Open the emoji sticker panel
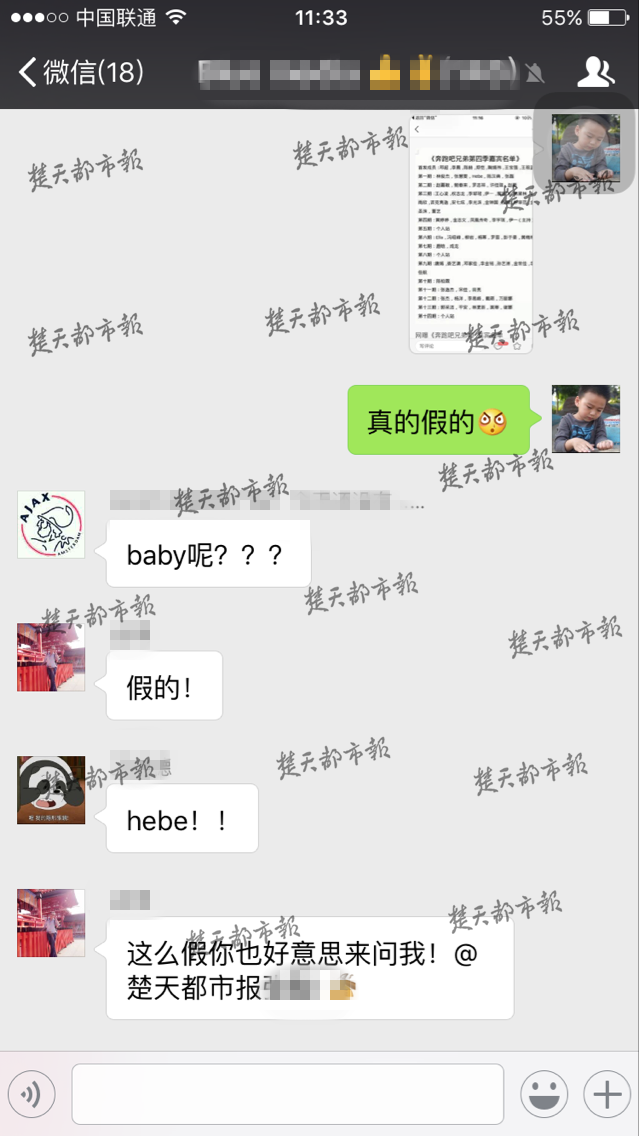 click(x=544, y=1094)
